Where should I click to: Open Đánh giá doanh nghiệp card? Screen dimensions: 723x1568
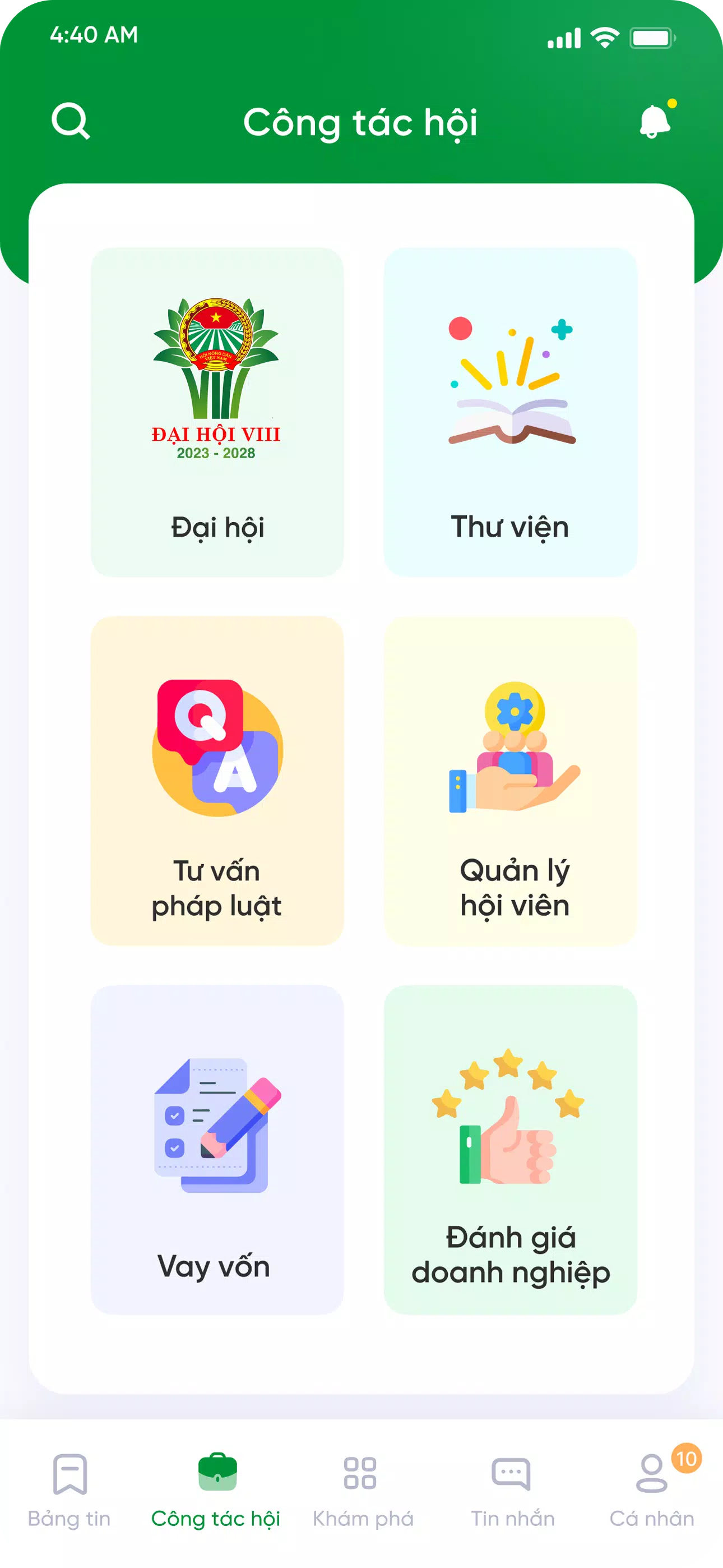510,1149
